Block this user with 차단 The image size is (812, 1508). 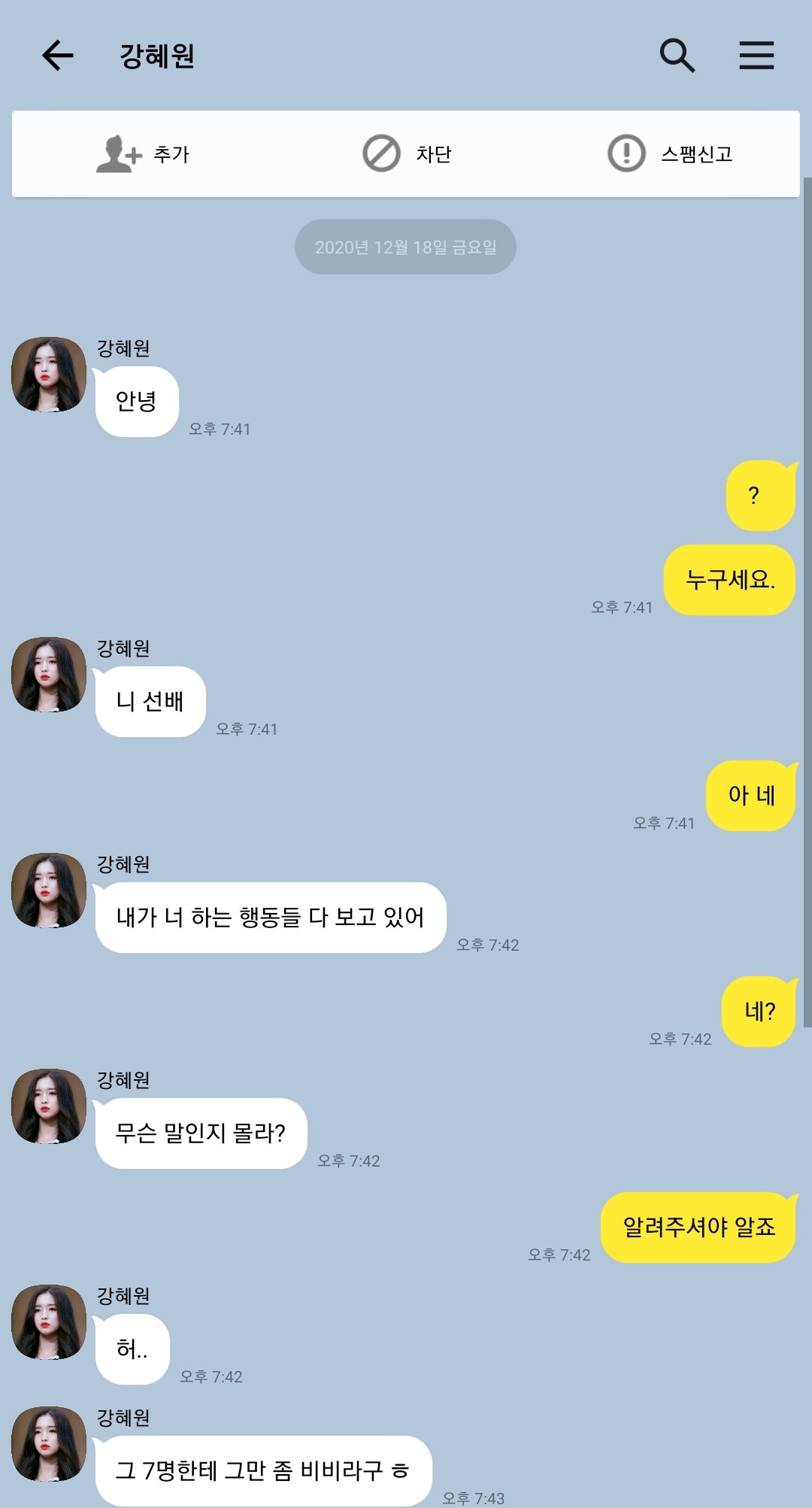[407, 154]
